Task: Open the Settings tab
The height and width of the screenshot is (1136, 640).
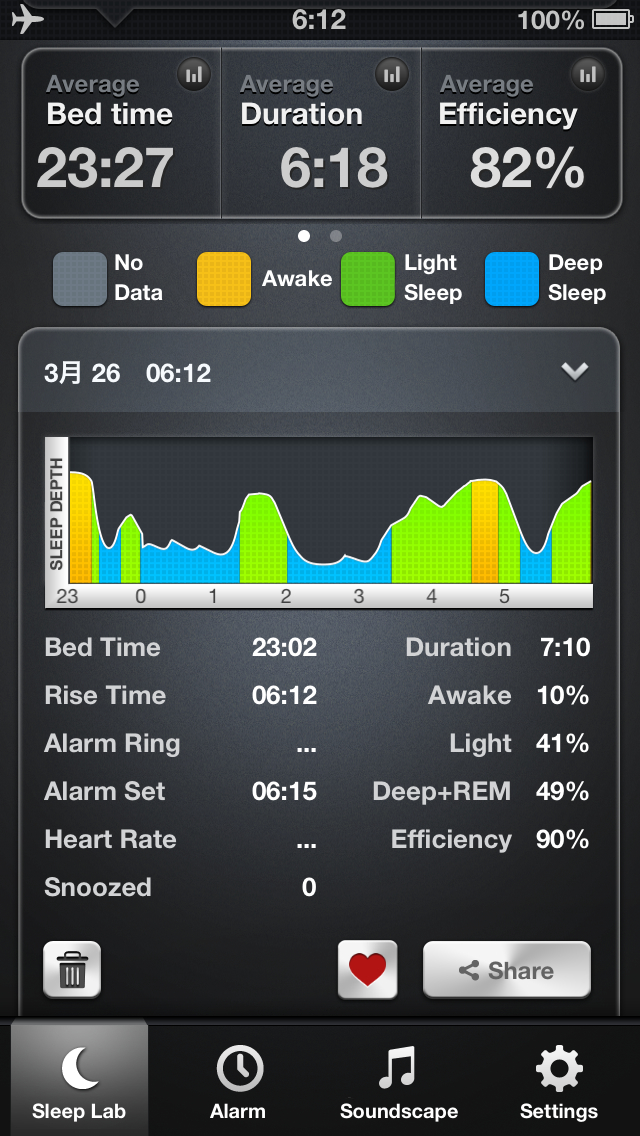Action: tap(558, 1083)
